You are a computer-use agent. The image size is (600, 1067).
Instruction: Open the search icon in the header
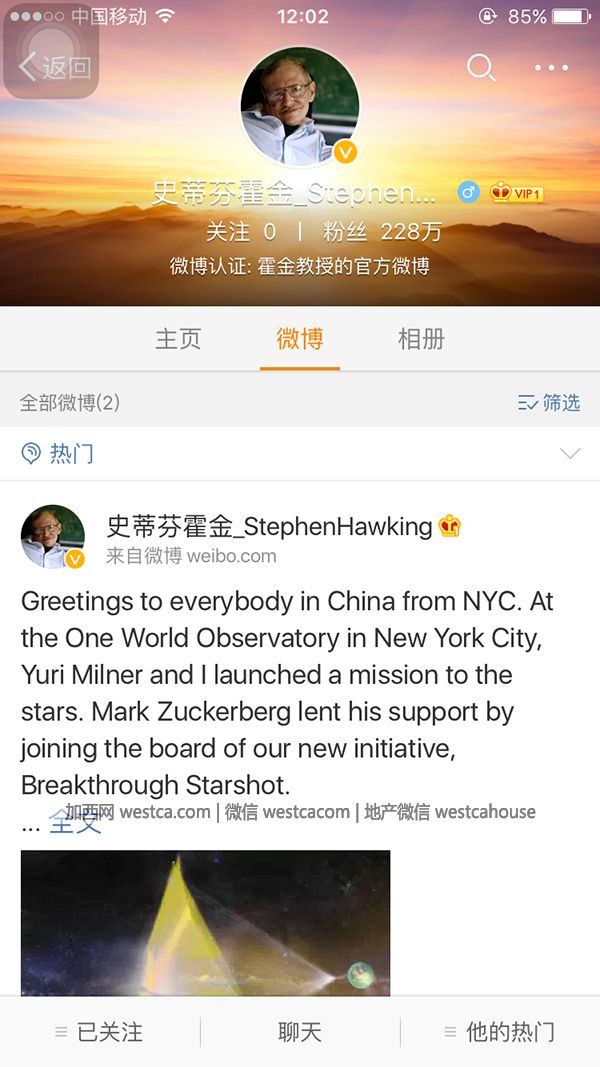(x=481, y=67)
